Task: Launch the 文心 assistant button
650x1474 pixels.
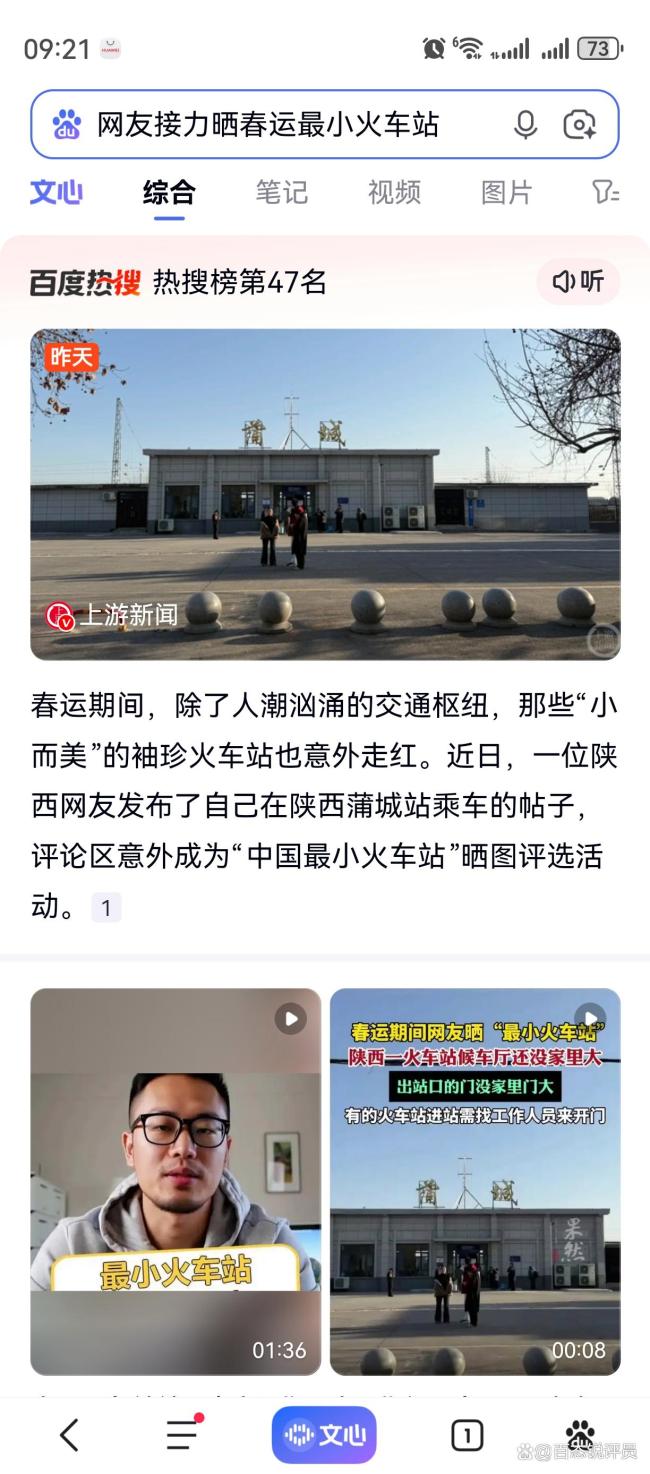Action: point(324,1435)
